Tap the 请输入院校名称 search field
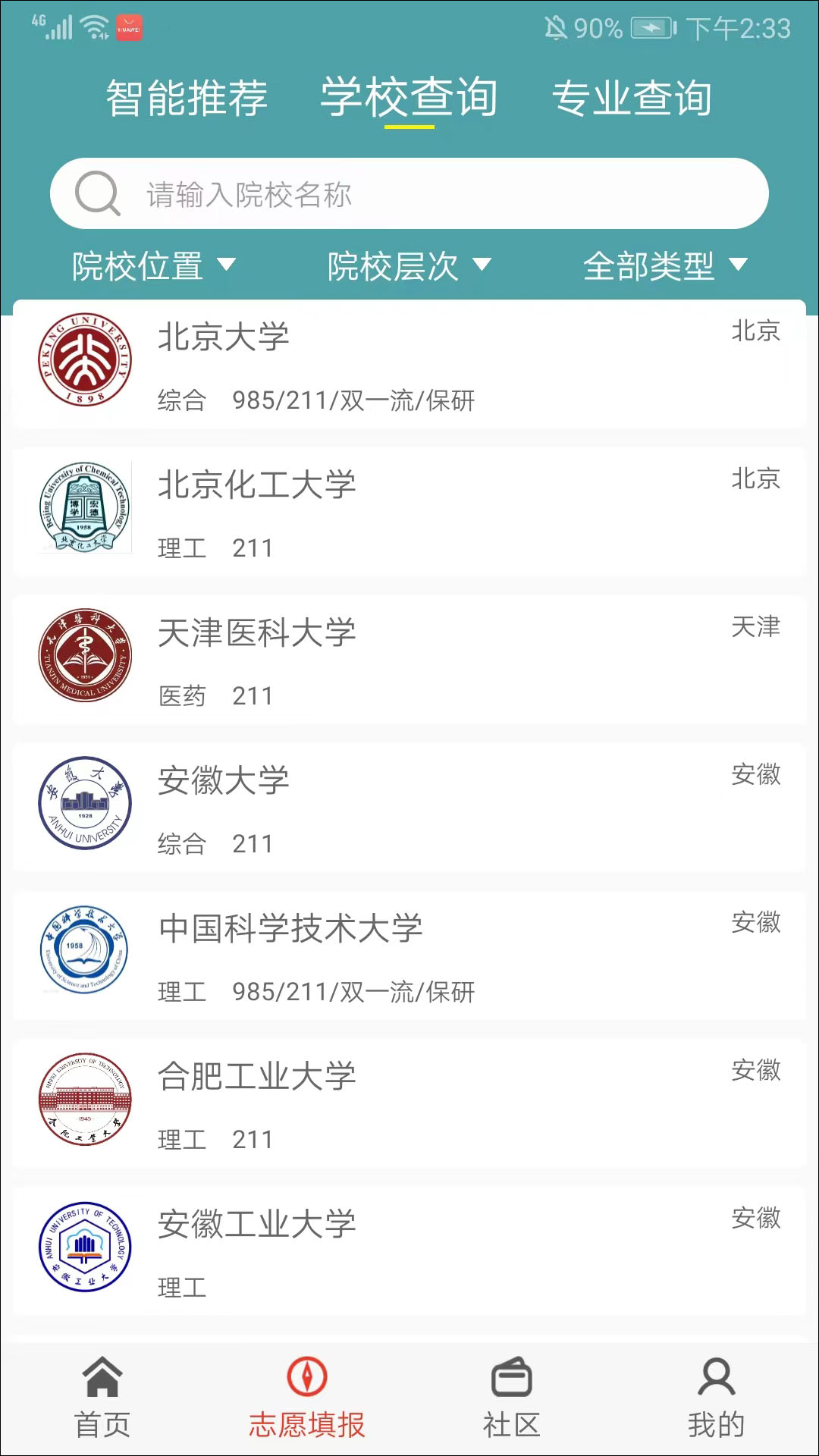819x1456 pixels. pos(409,193)
